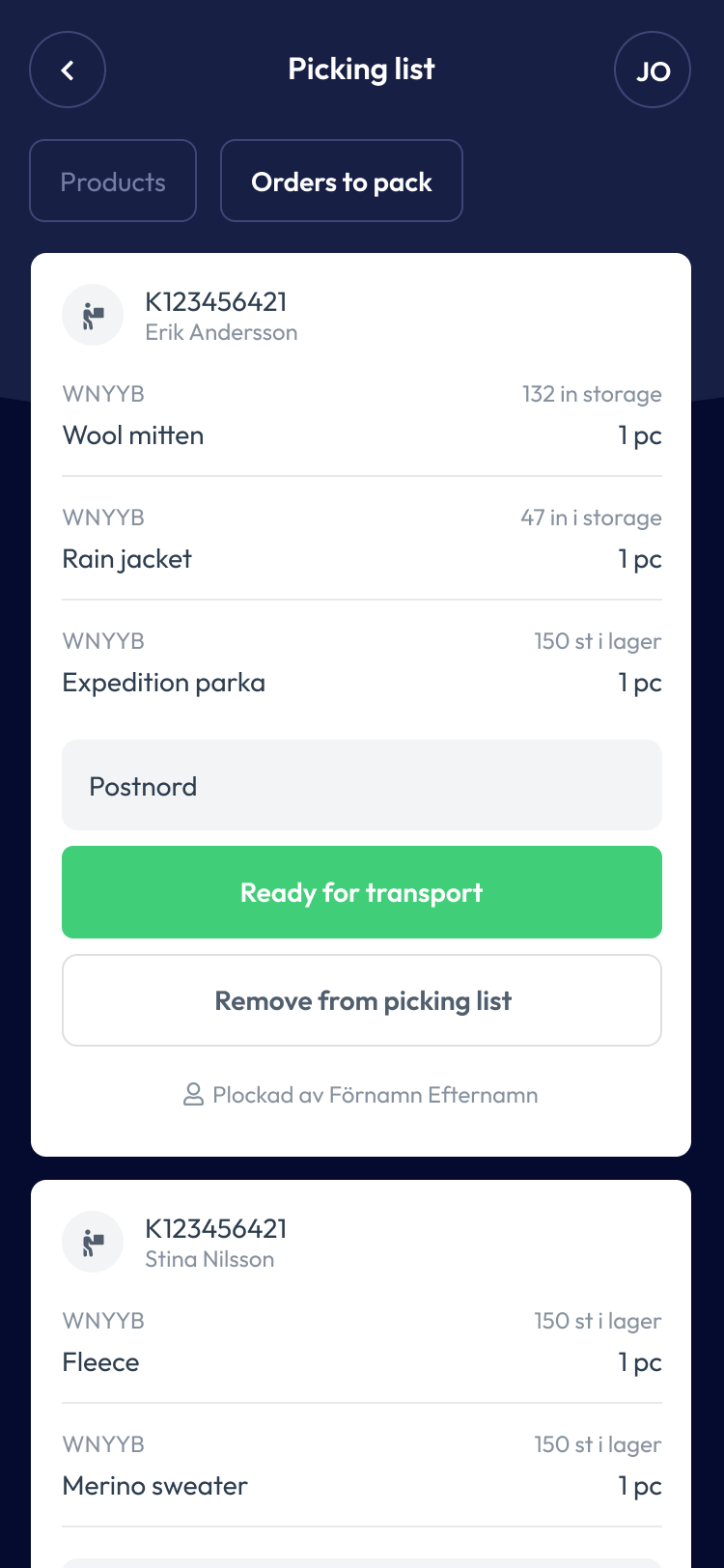Viewport: 724px width, 1568px height.
Task: Go back using the arrow button
Action: coord(68,70)
